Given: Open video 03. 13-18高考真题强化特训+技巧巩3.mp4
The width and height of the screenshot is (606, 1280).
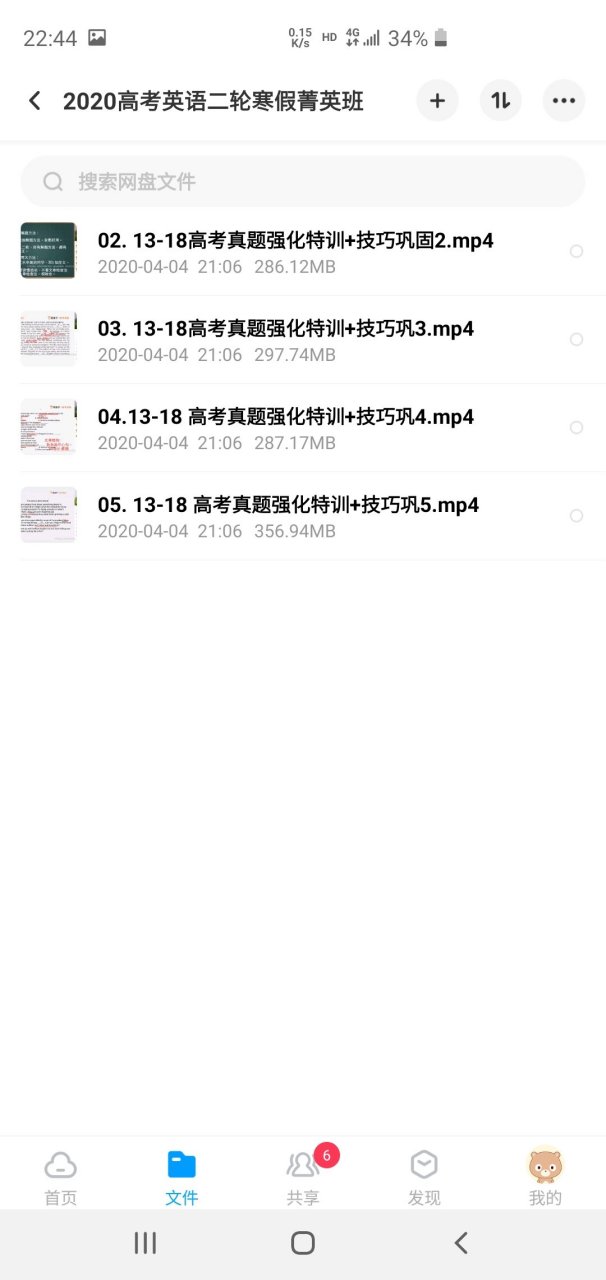Looking at the screenshot, I should point(285,329).
